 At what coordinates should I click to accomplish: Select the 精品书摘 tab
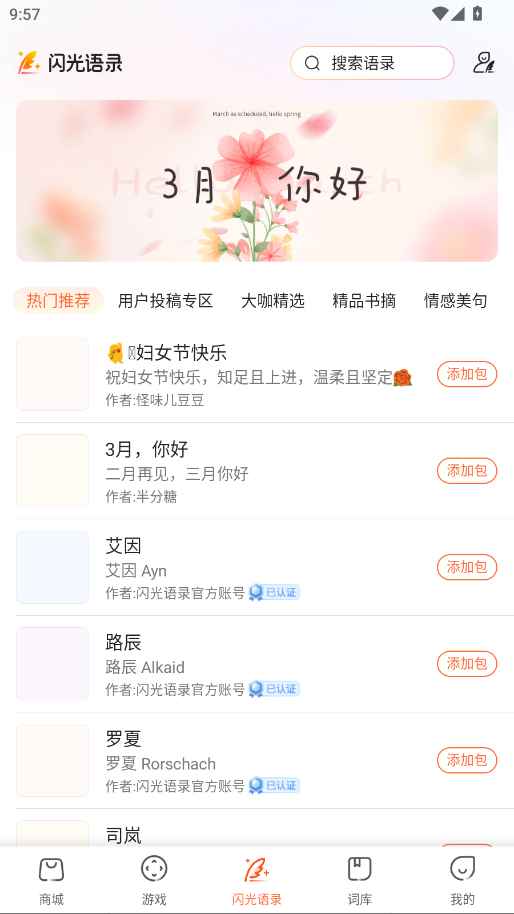click(364, 301)
